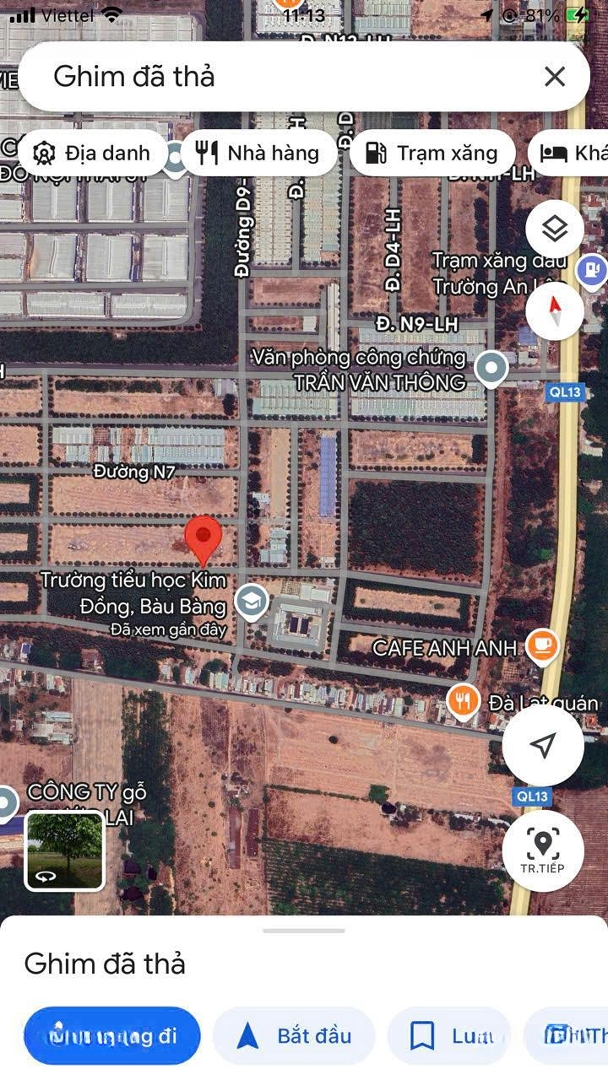
Task: Open the Street View thumbnail
Action: click(65, 850)
